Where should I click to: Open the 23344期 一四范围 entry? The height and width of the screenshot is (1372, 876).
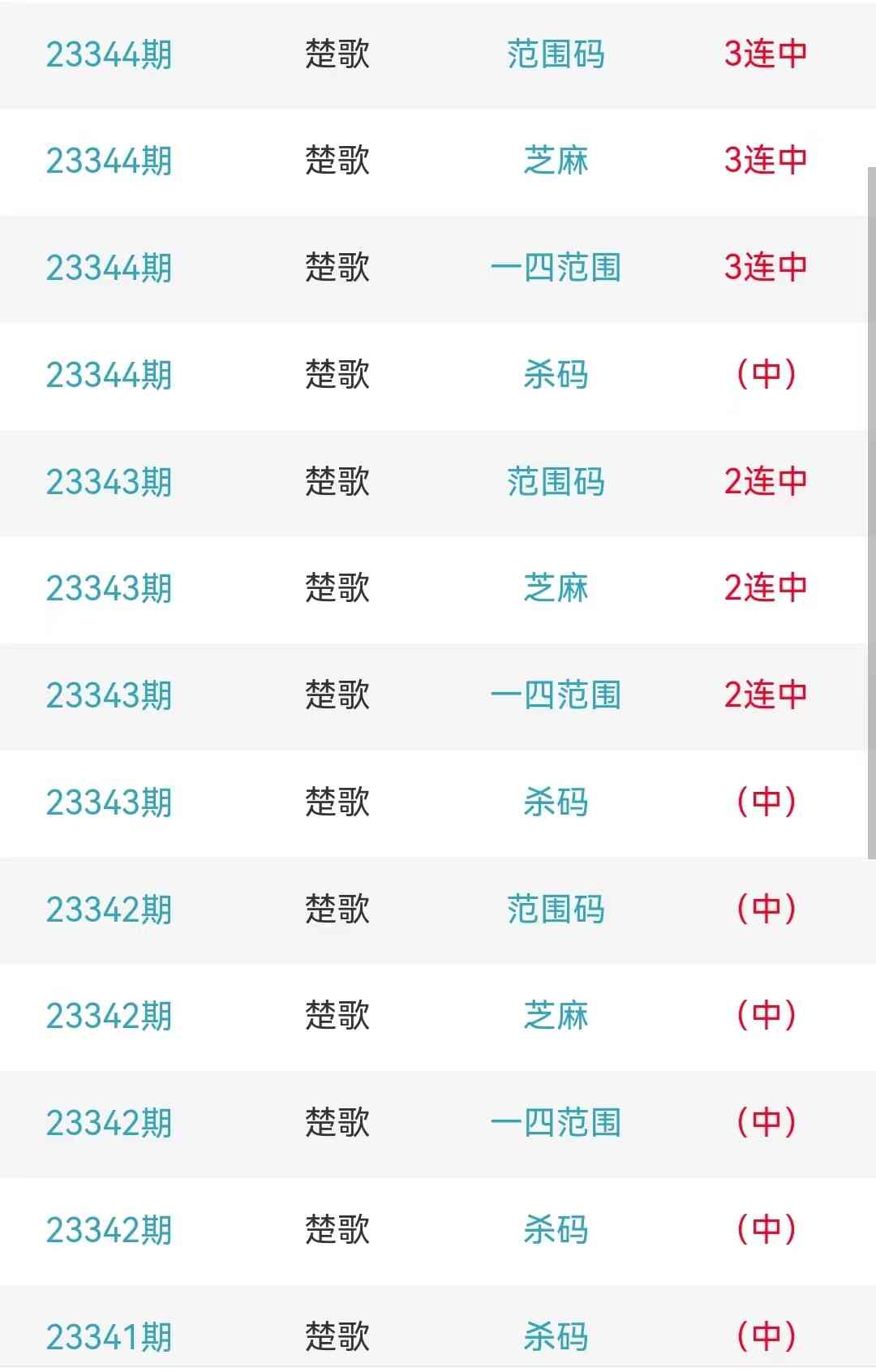tap(556, 268)
